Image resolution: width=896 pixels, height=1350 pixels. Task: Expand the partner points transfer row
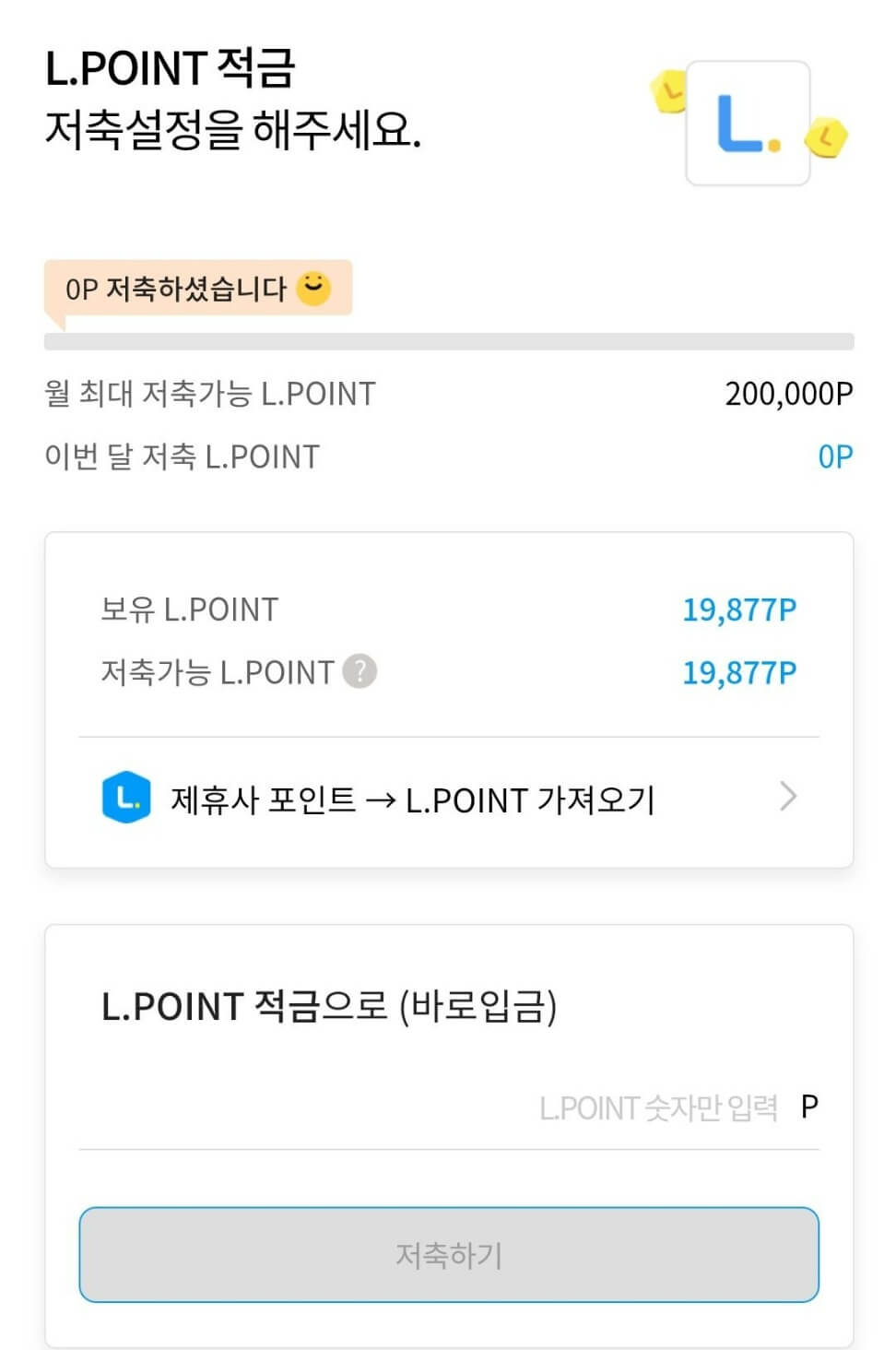click(449, 797)
